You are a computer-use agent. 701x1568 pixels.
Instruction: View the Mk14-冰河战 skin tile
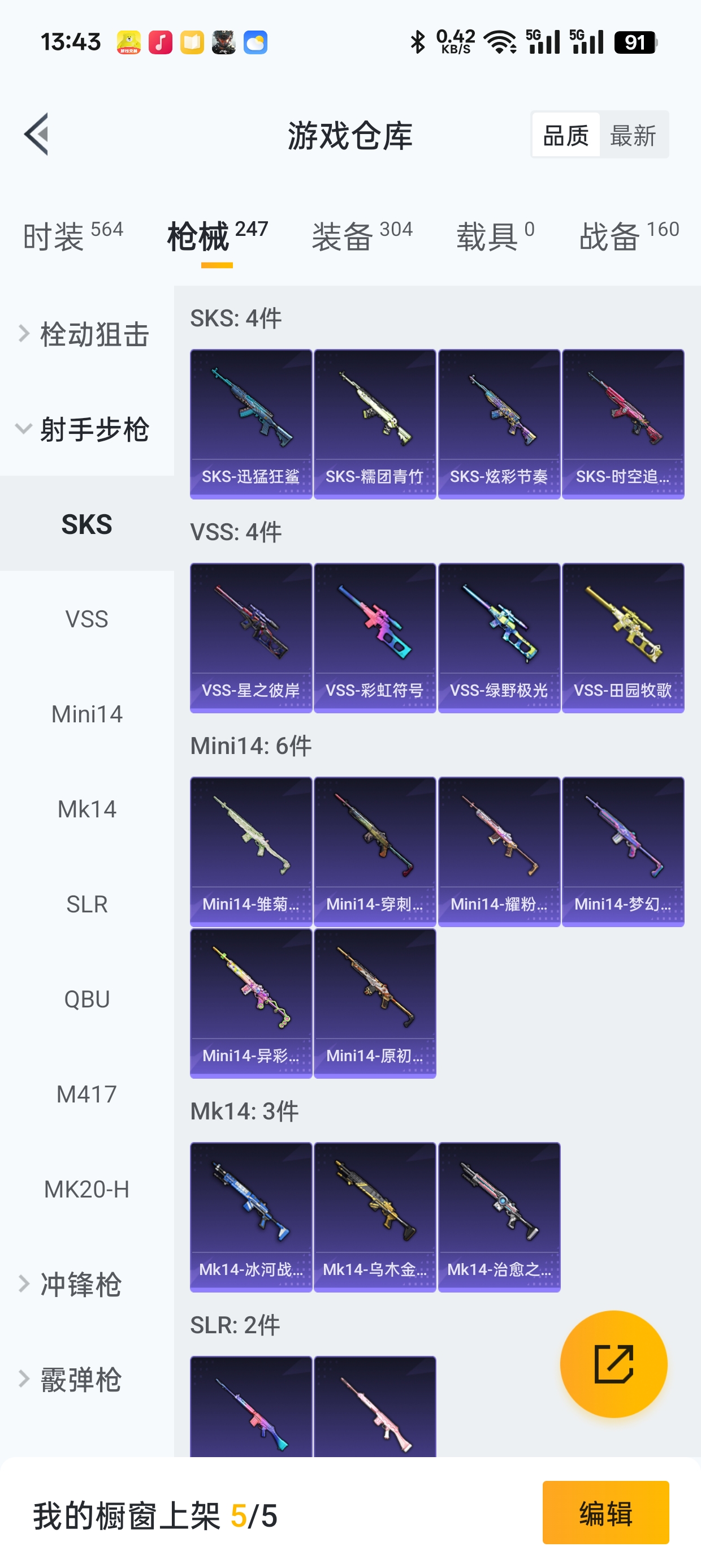pyautogui.click(x=250, y=1216)
